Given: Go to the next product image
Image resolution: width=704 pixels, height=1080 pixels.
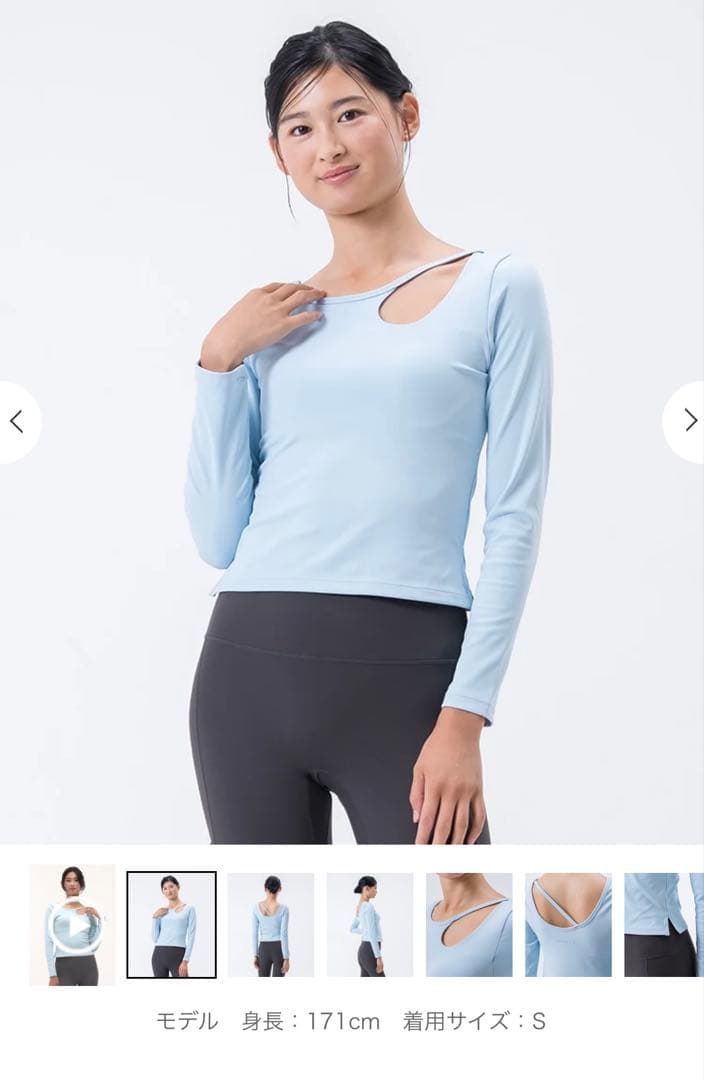Looking at the screenshot, I should [688, 421].
